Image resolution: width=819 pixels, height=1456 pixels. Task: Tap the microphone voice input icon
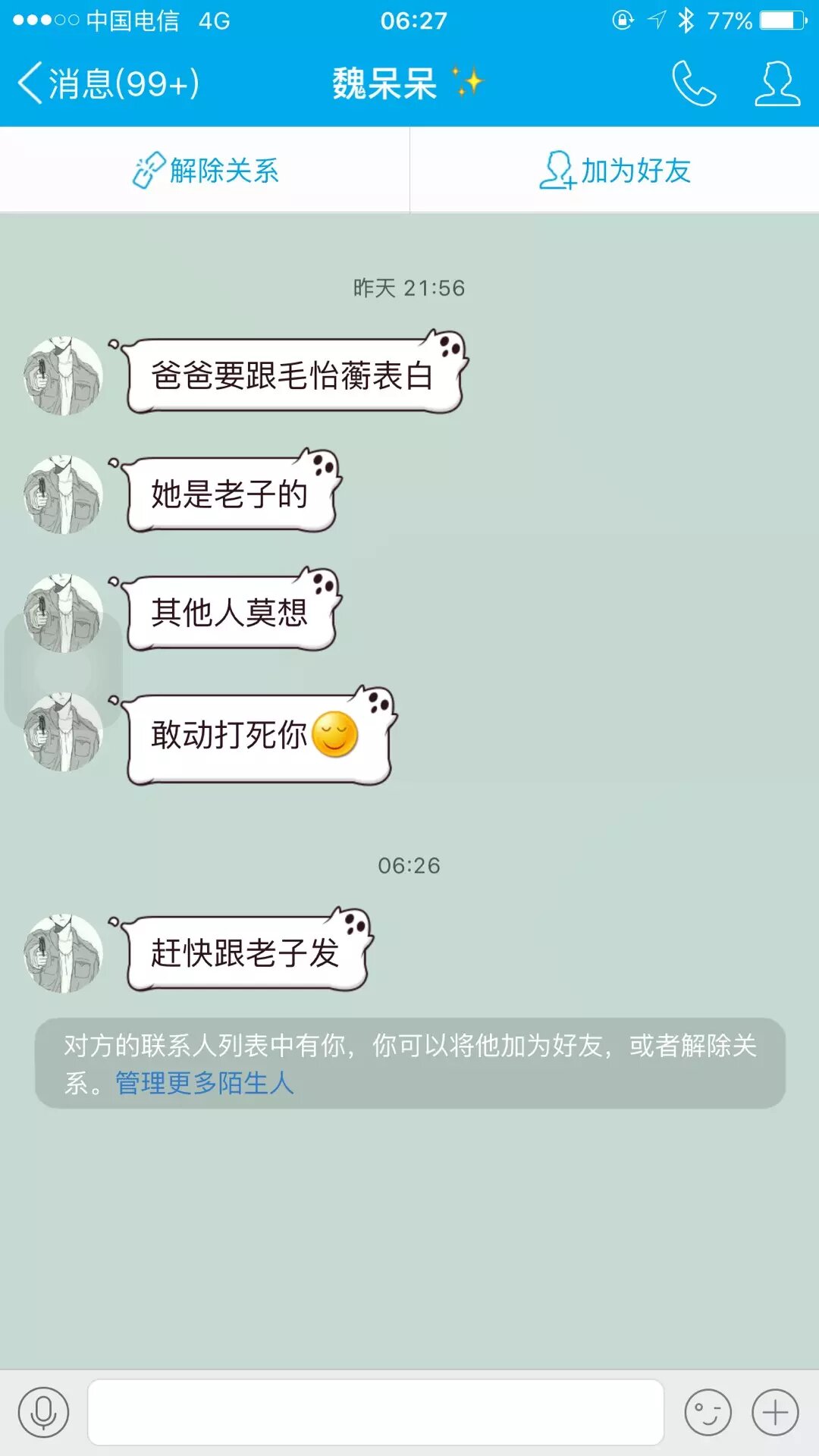tap(43, 1413)
